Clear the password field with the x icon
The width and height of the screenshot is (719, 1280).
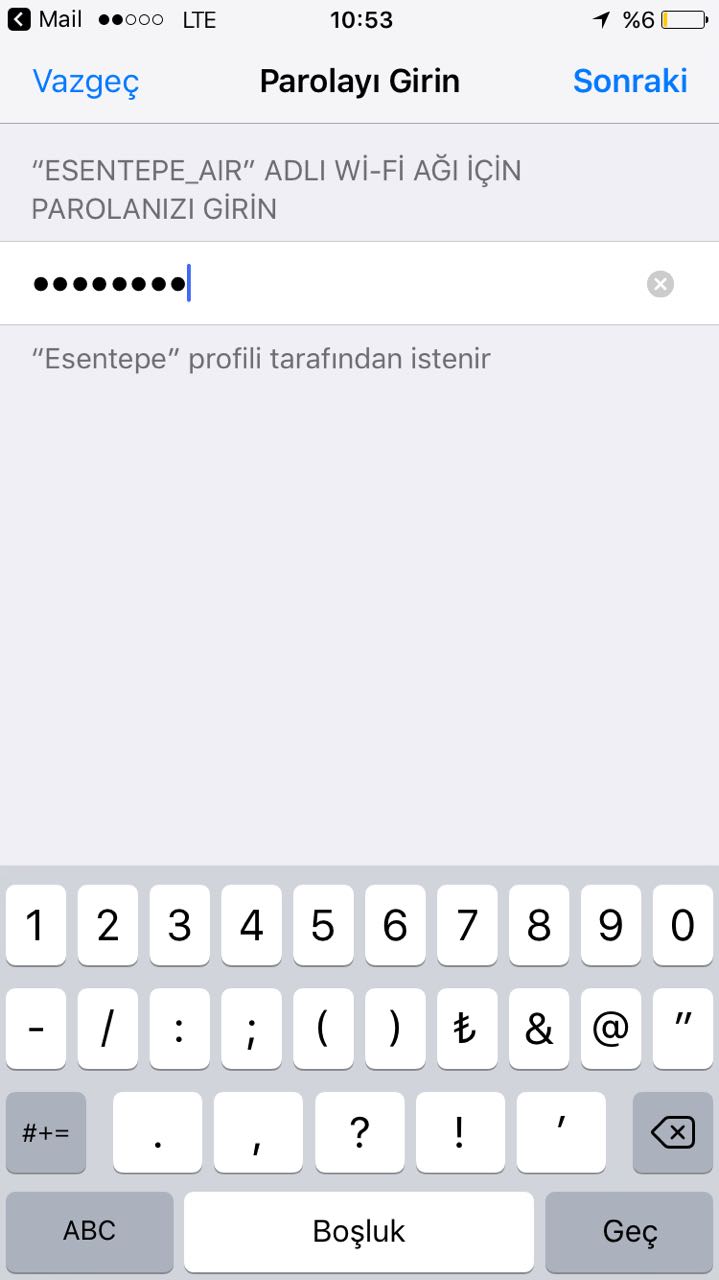point(660,284)
